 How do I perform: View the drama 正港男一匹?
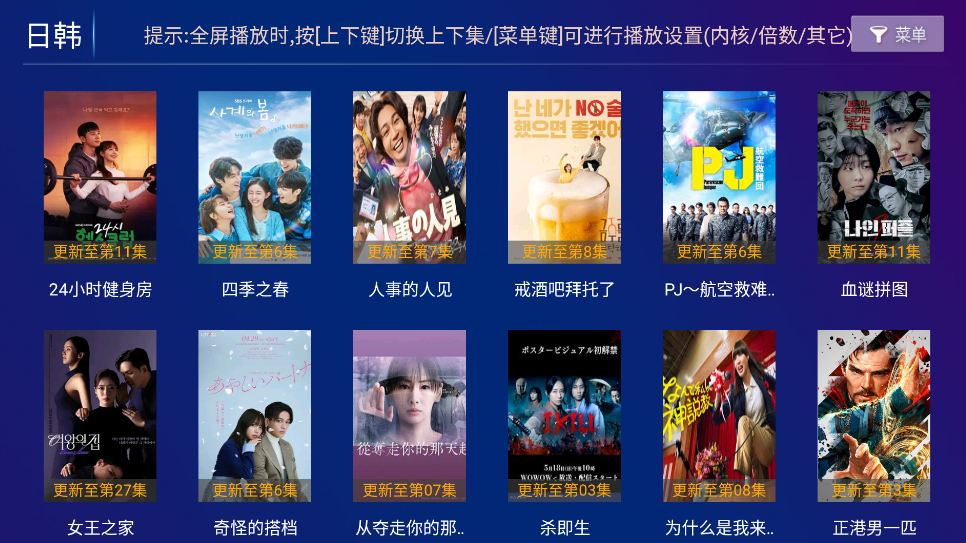click(873, 416)
